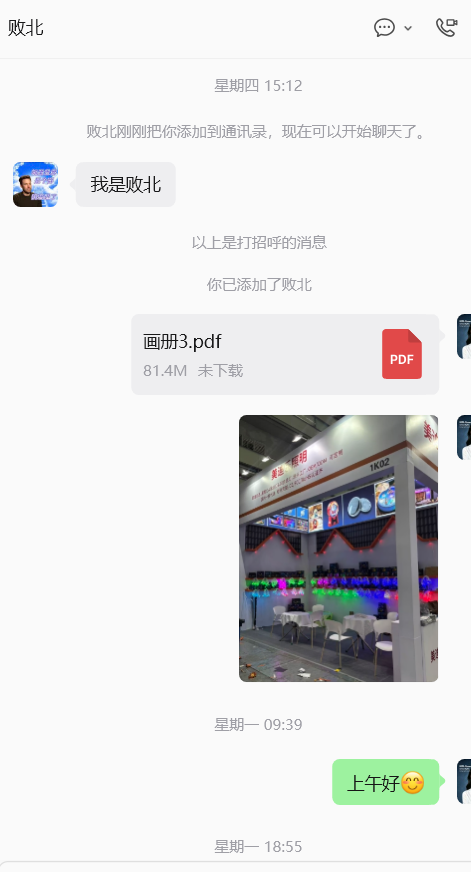Open 败北's profile avatar
Screen dimensions: 471x872
tap(36, 185)
